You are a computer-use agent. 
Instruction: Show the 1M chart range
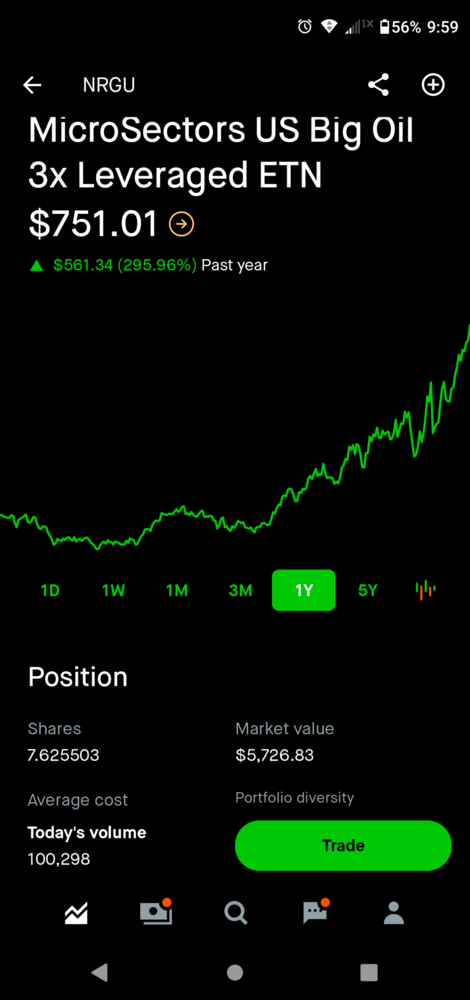click(x=177, y=591)
